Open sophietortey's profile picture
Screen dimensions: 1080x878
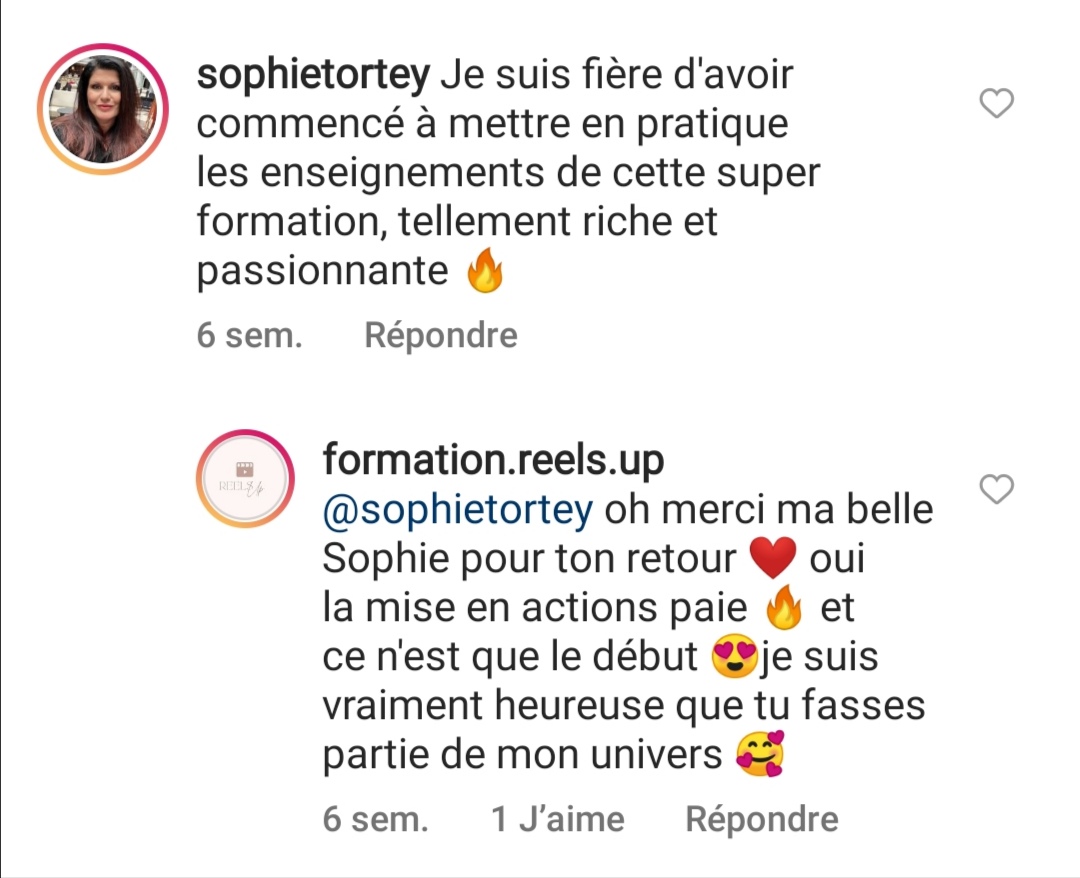[x=103, y=109]
